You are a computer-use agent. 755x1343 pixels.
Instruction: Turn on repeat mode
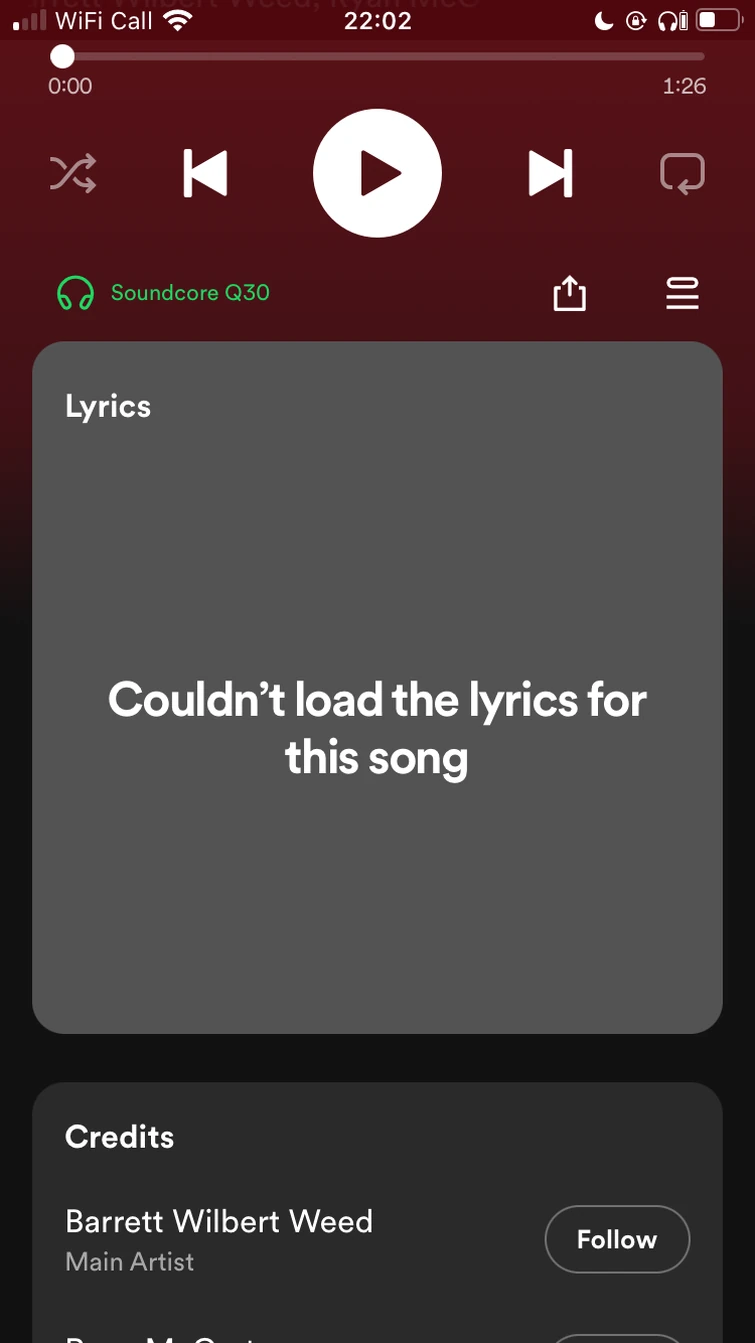click(682, 173)
